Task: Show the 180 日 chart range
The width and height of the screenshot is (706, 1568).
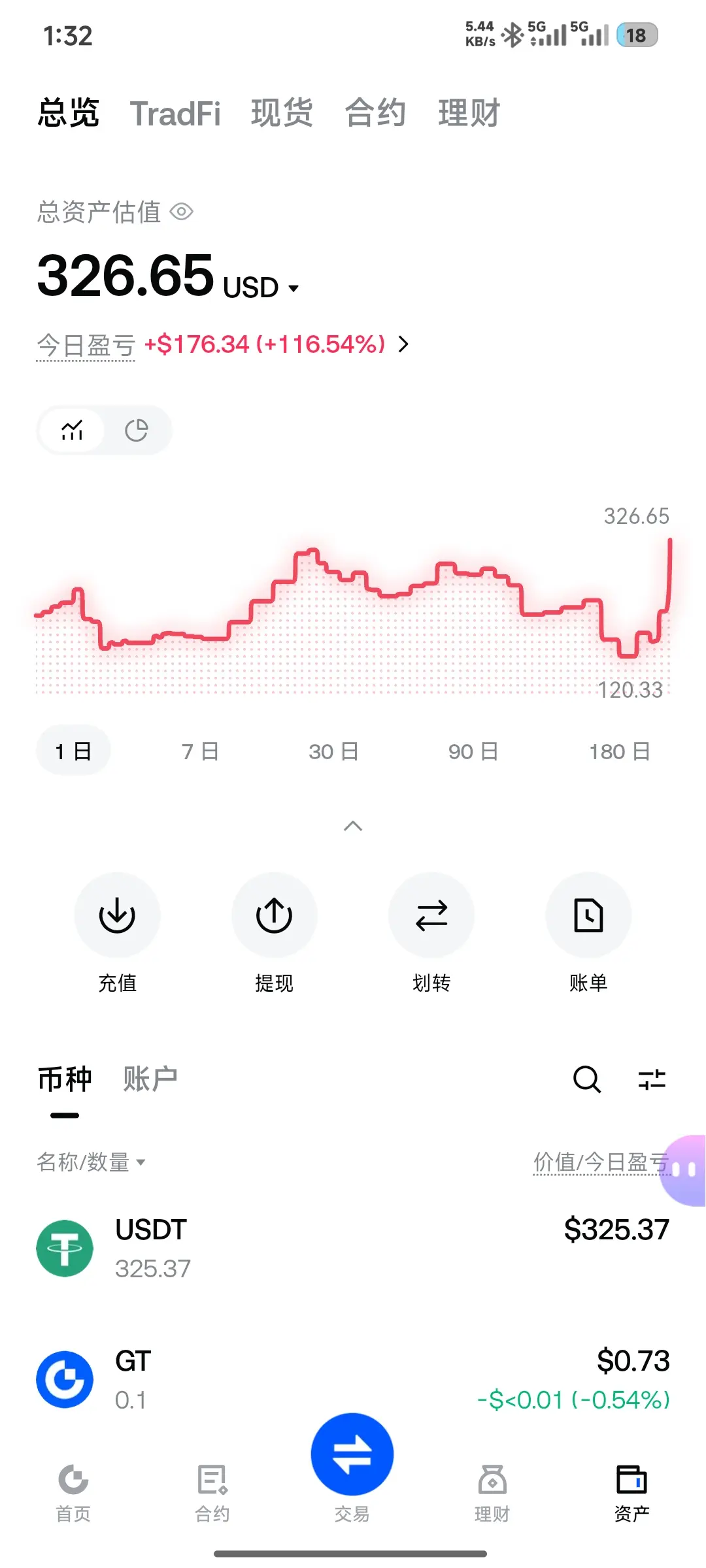Action: click(619, 751)
